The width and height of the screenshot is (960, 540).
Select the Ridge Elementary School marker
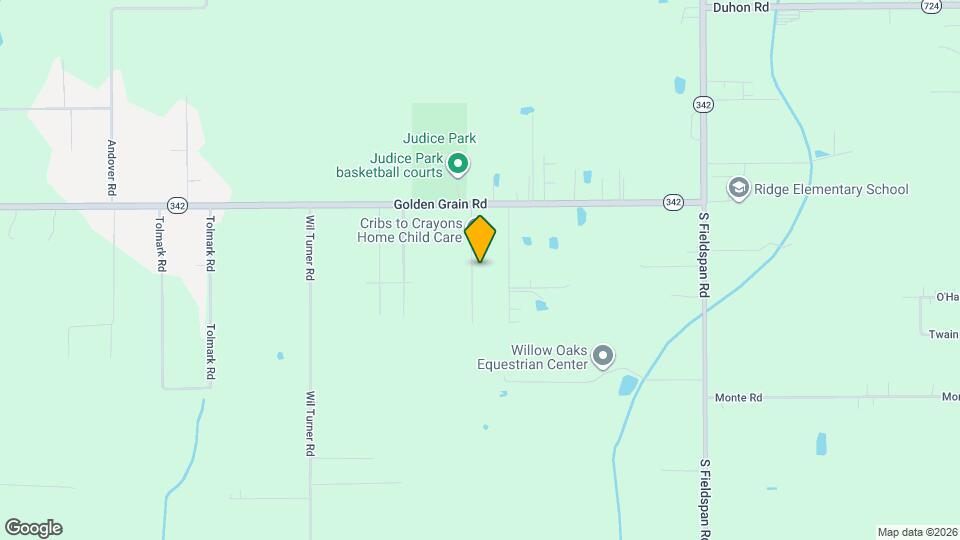point(739,189)
